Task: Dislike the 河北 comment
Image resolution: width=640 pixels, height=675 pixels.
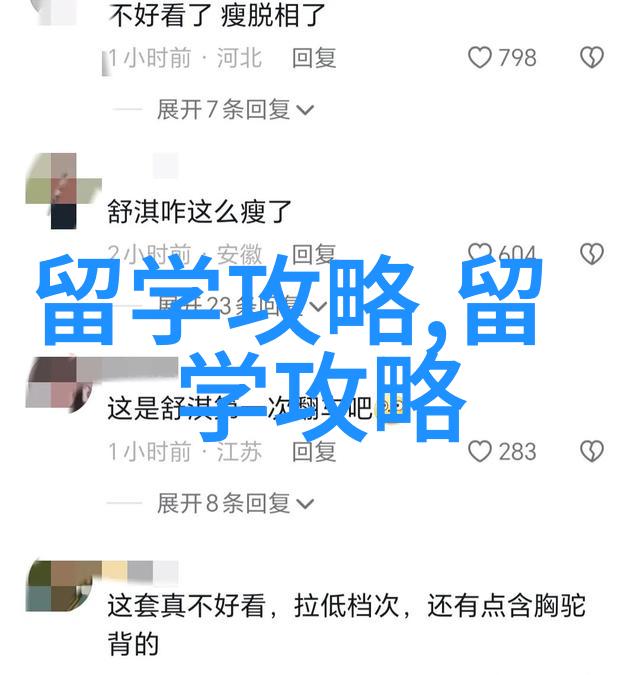Action: pos(593,58)
